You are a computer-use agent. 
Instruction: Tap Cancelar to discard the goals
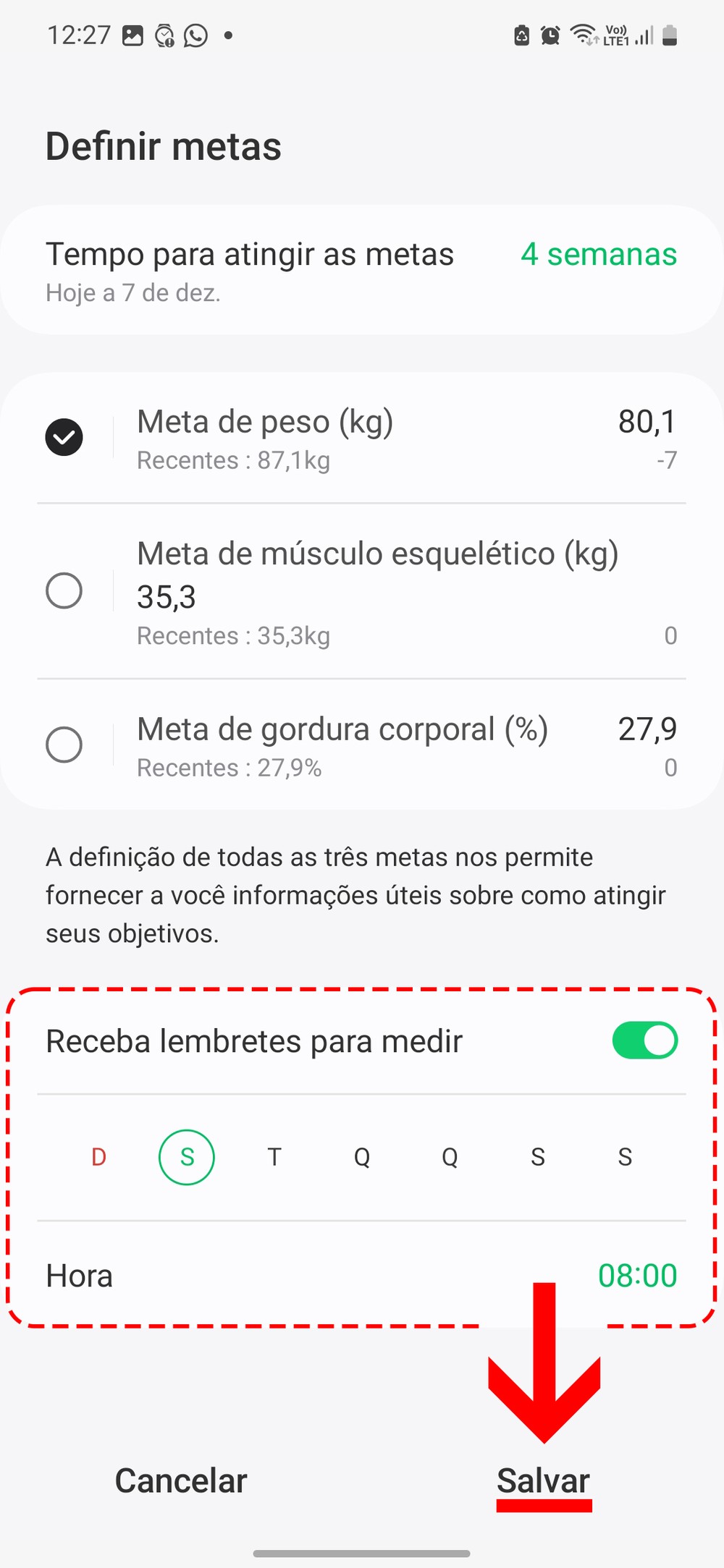point(181,1480)
